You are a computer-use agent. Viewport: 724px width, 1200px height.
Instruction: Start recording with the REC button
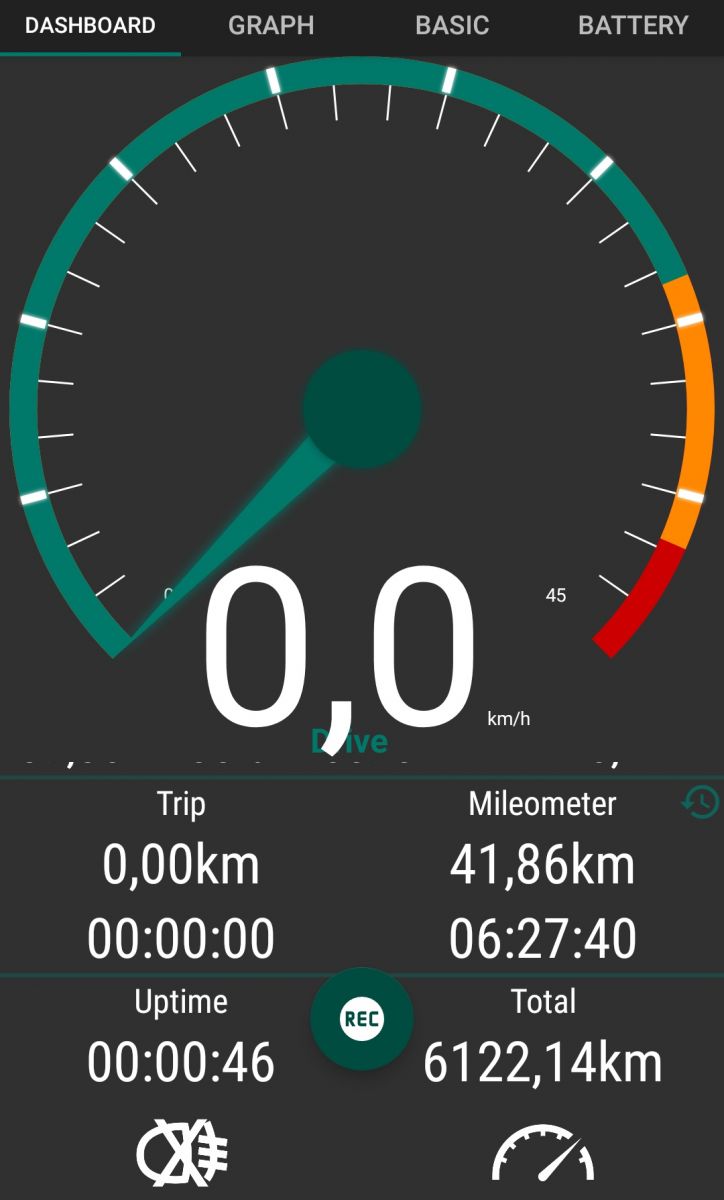pyautogui.click(x=361, y=1019)
